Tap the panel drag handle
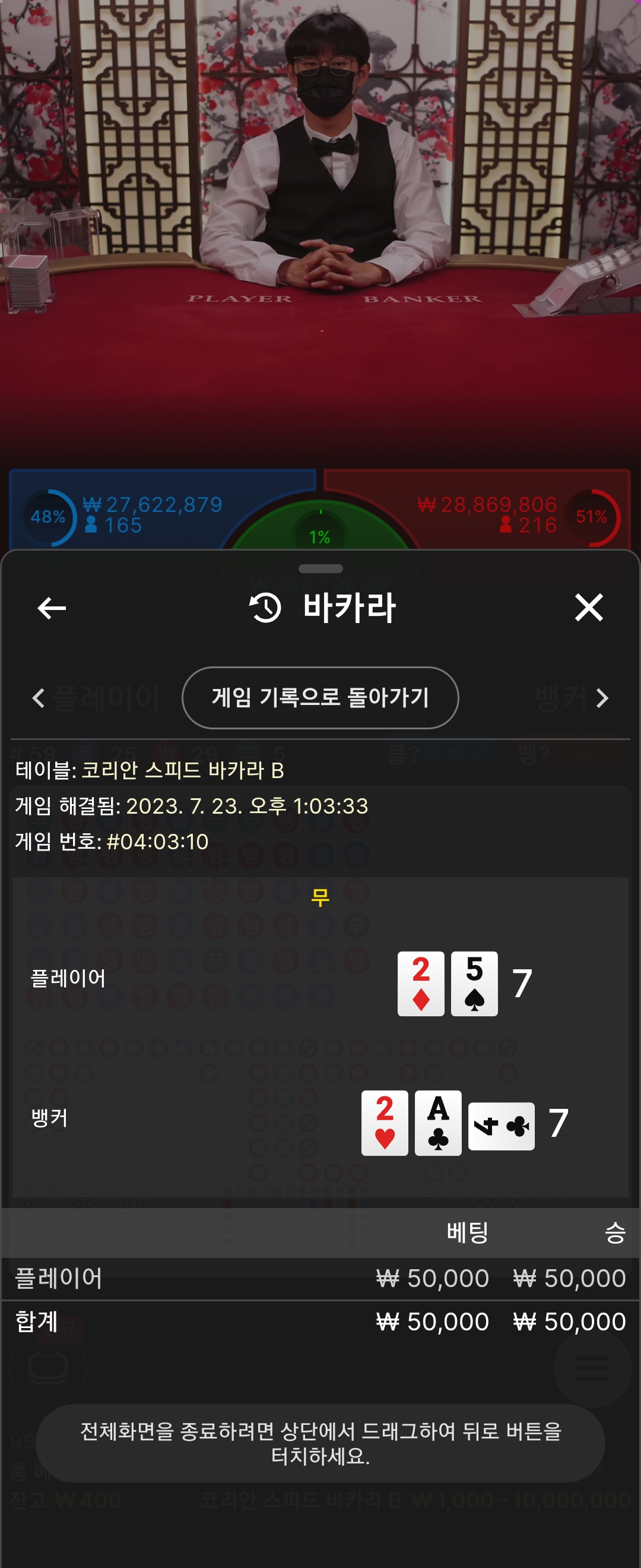The height and width of the screenshot is (1568, 641). click(320, 568)
